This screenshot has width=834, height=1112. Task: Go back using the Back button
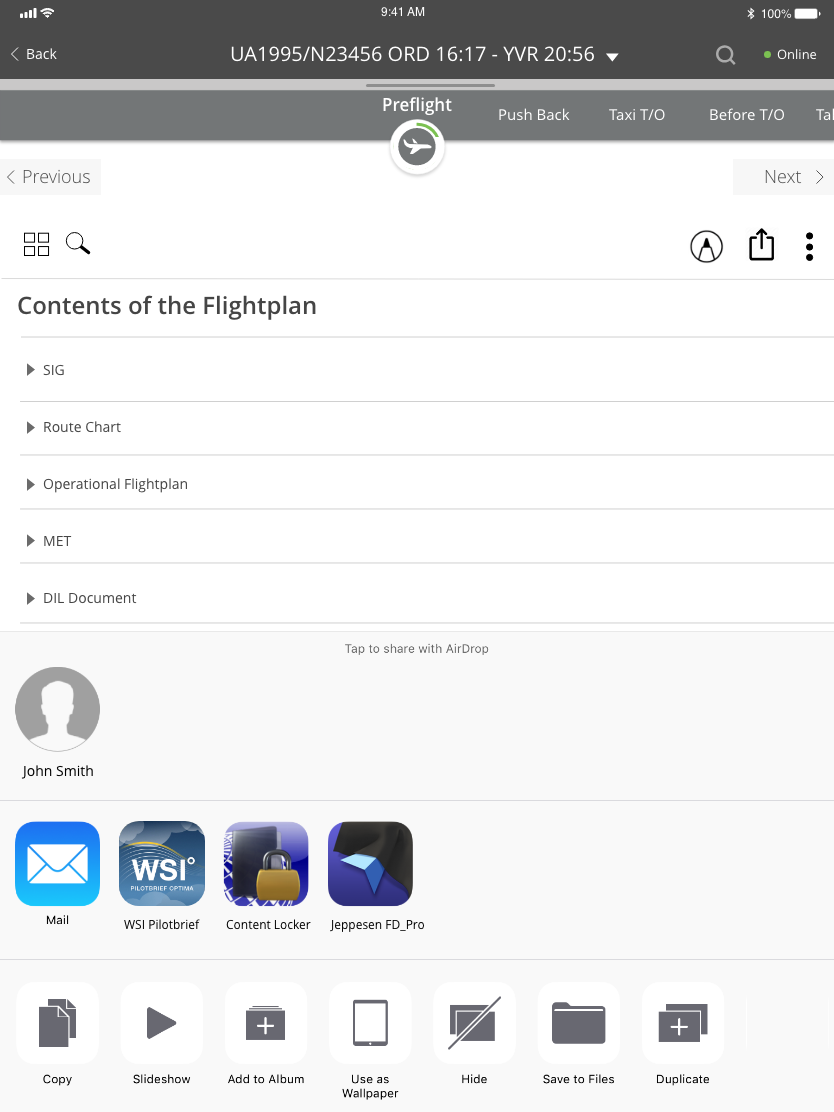click(33, 54)
